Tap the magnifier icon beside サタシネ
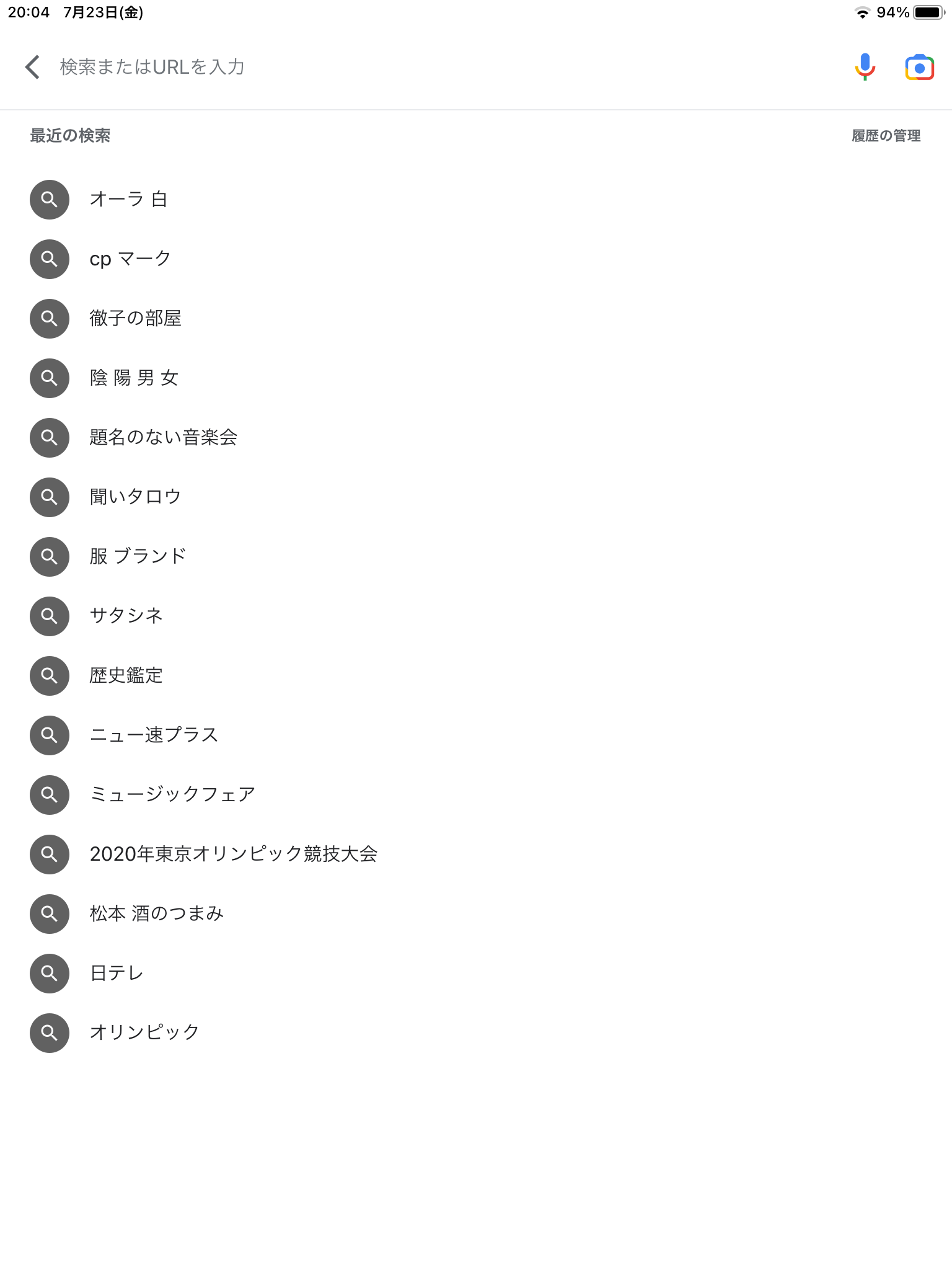952x1270 pixels. 50,616
